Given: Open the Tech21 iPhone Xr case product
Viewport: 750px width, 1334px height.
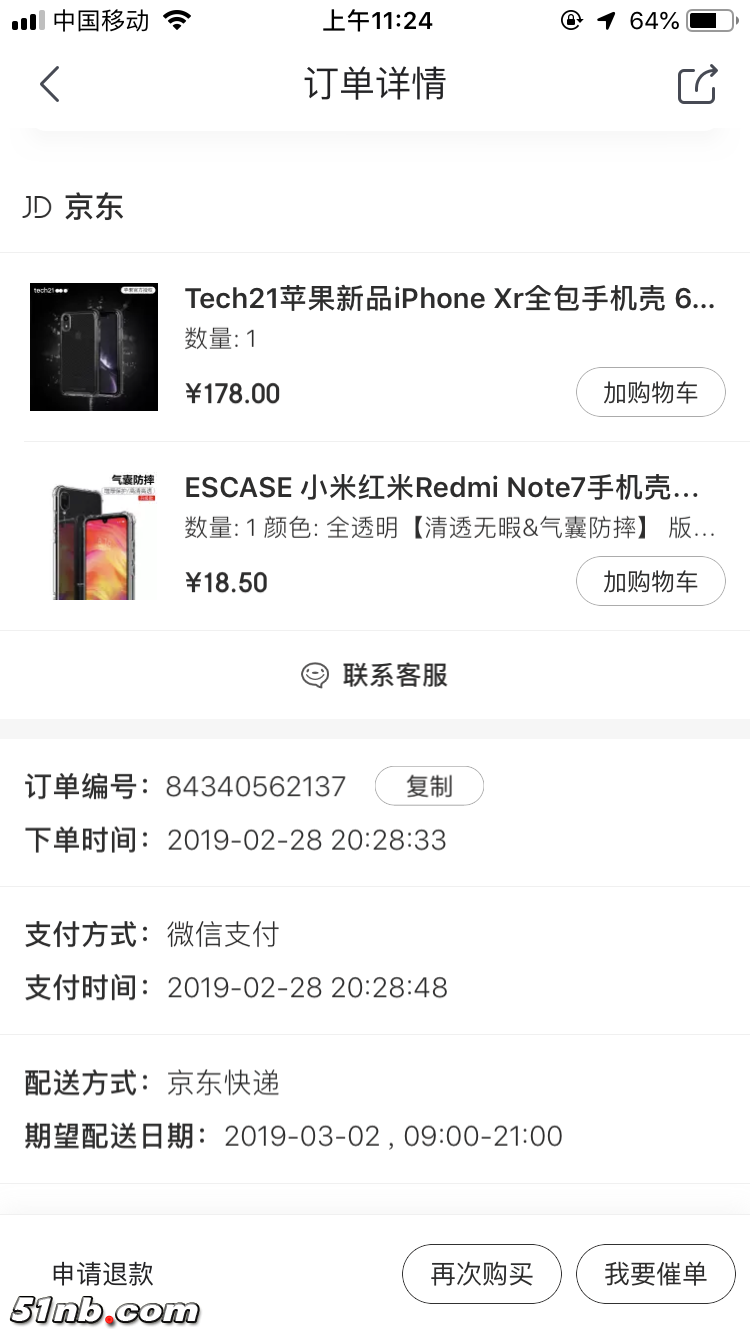Looking at the screenshot, I should coord(450,299).
